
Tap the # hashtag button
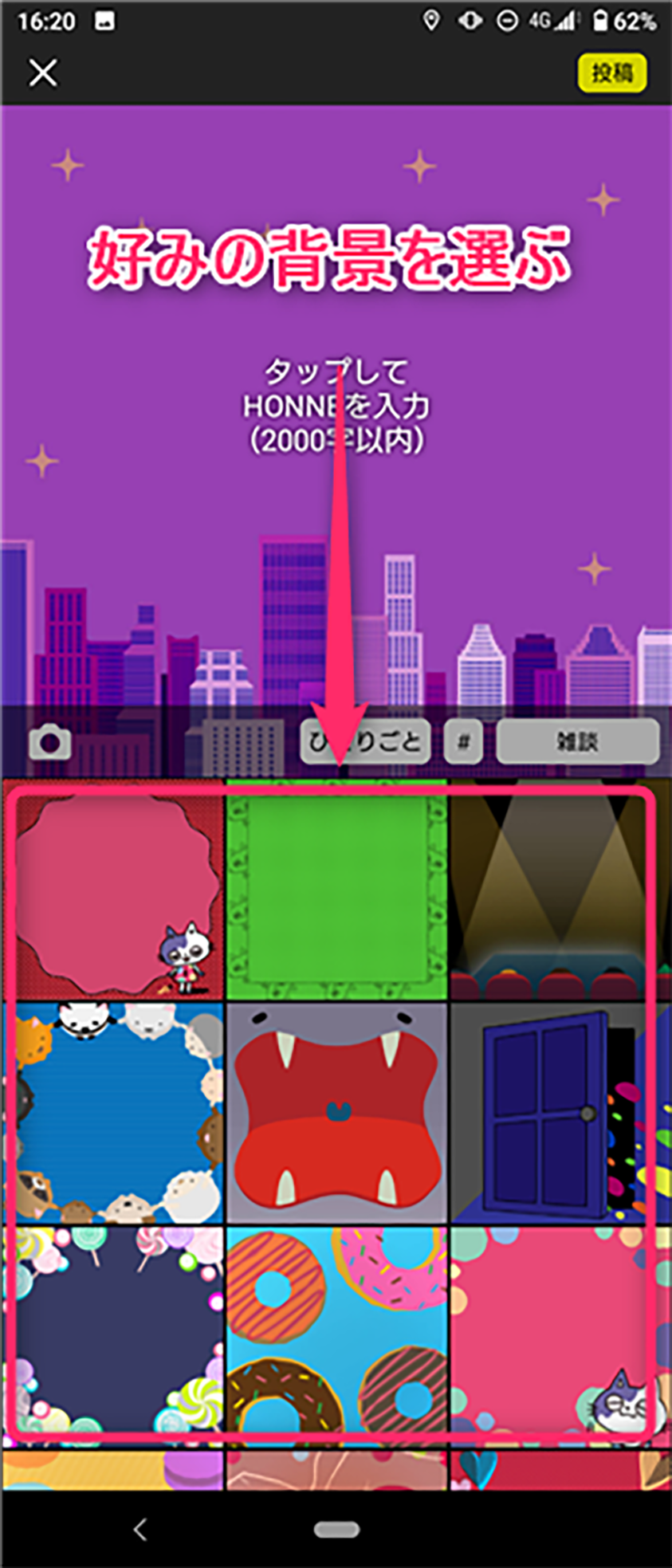coord(463,743)
